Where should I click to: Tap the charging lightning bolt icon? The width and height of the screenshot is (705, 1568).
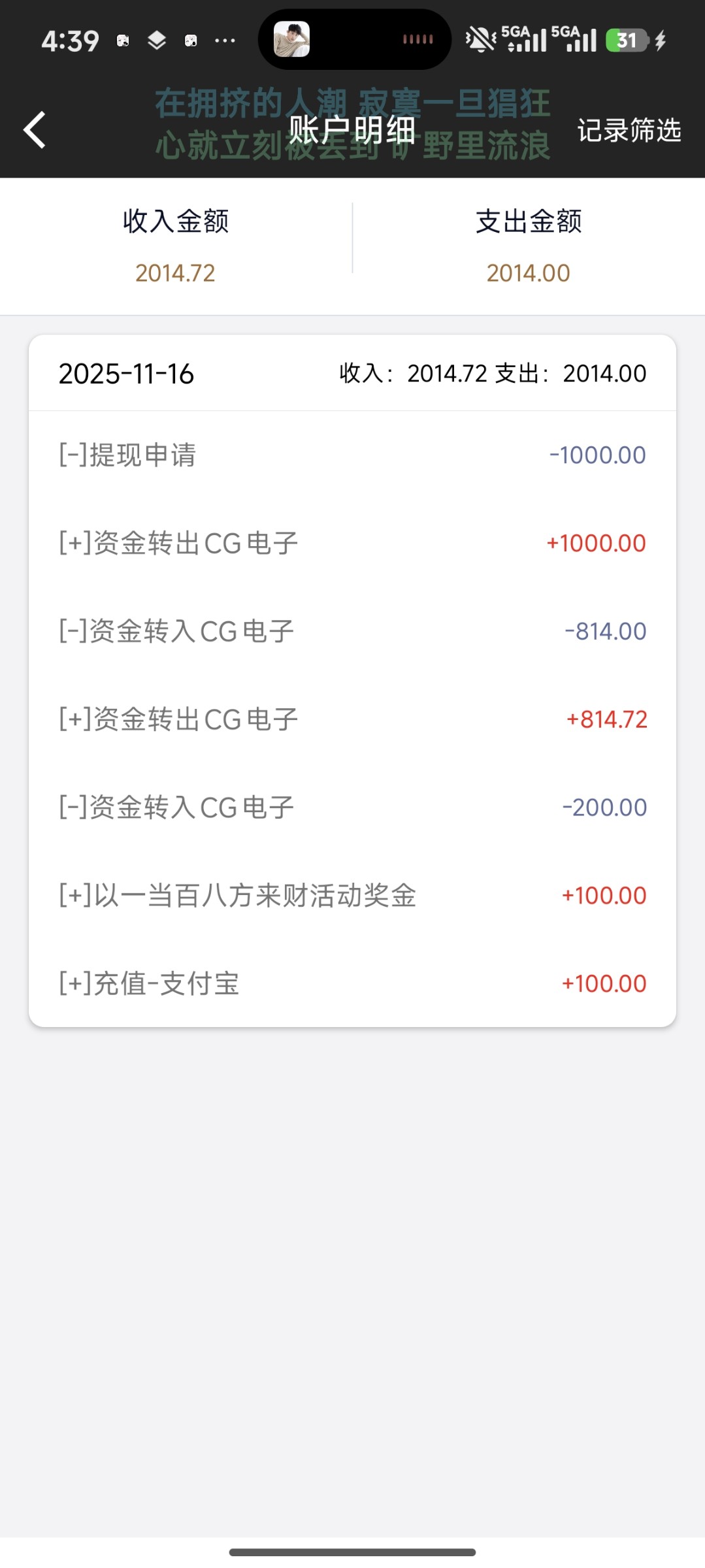660,41
